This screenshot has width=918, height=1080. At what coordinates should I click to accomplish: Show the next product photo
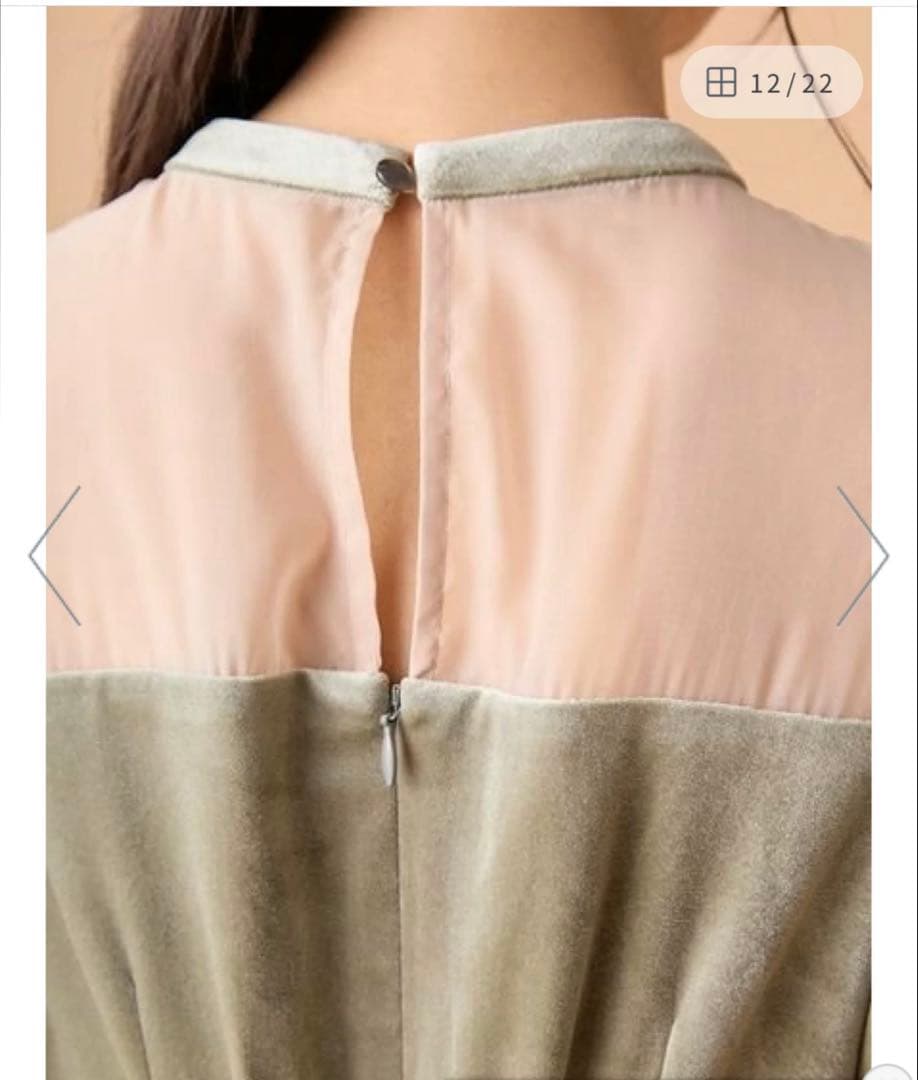point(862,555)
